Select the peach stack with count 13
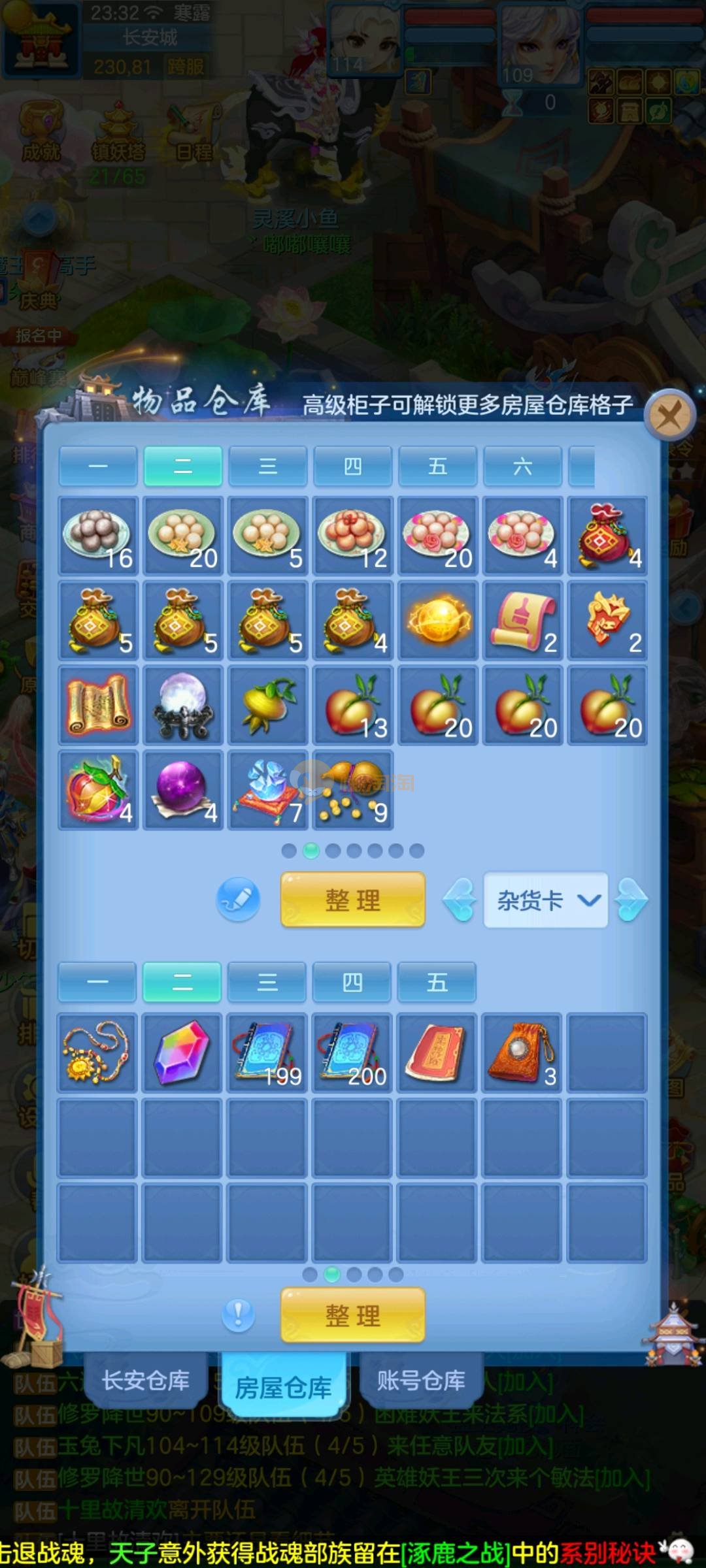Image resolution: width=706 pixels, height=1568 pixels. coord(352,705)
